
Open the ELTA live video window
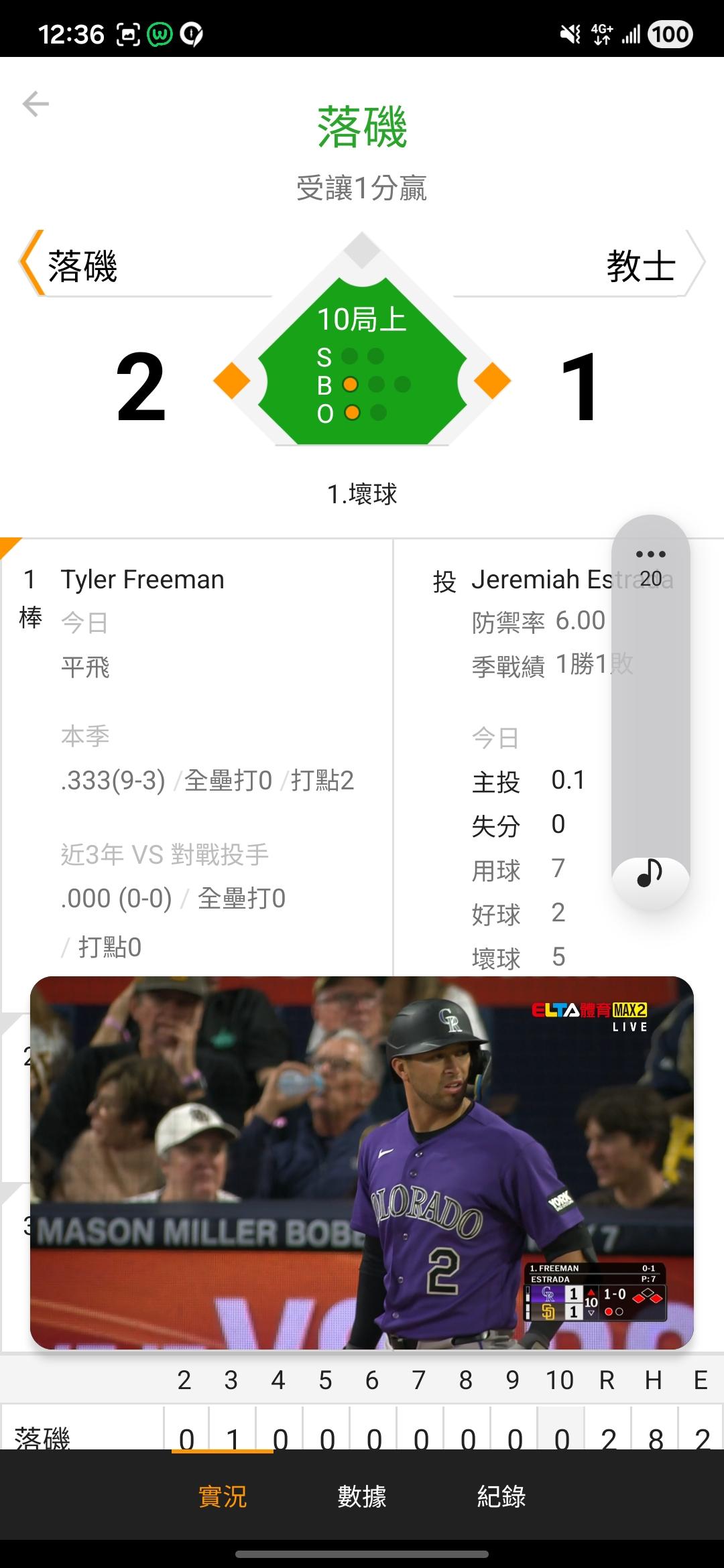[x=362, y=1163]
